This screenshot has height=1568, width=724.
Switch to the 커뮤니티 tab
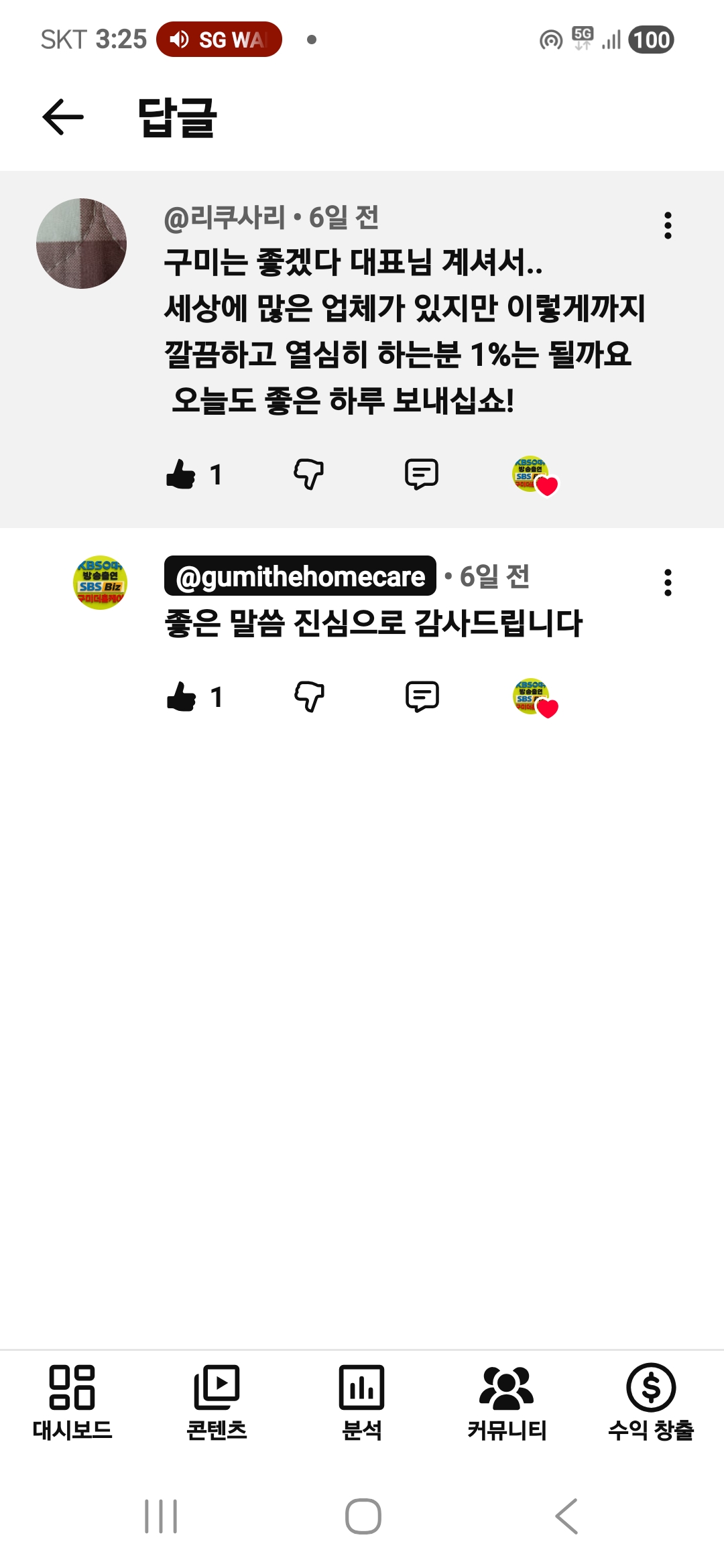[x=507, y=1402]
